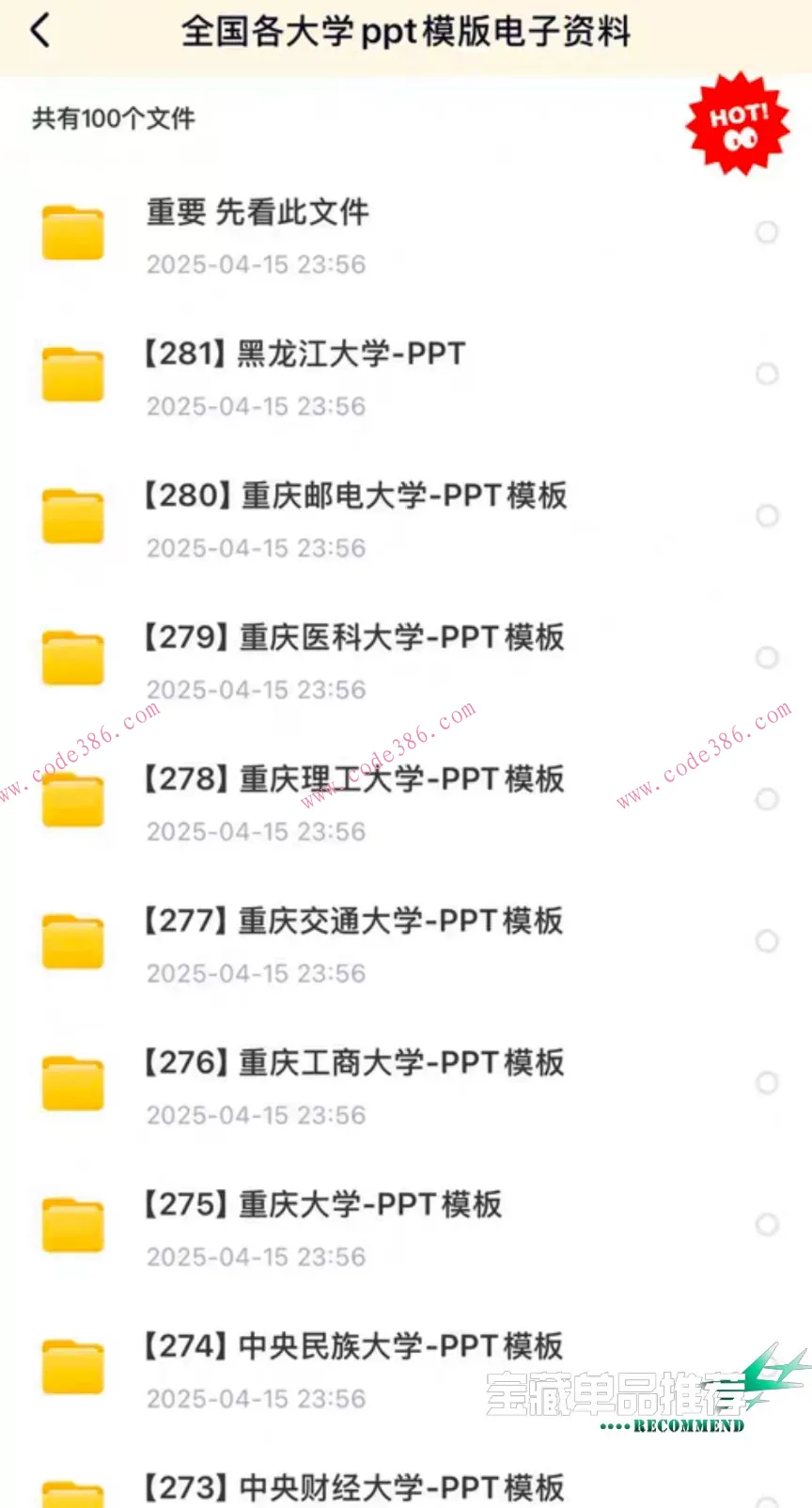Select the circle next to 重要 先看此文件
Screen dimensions: 812x1508
click(x=768, y=232)
